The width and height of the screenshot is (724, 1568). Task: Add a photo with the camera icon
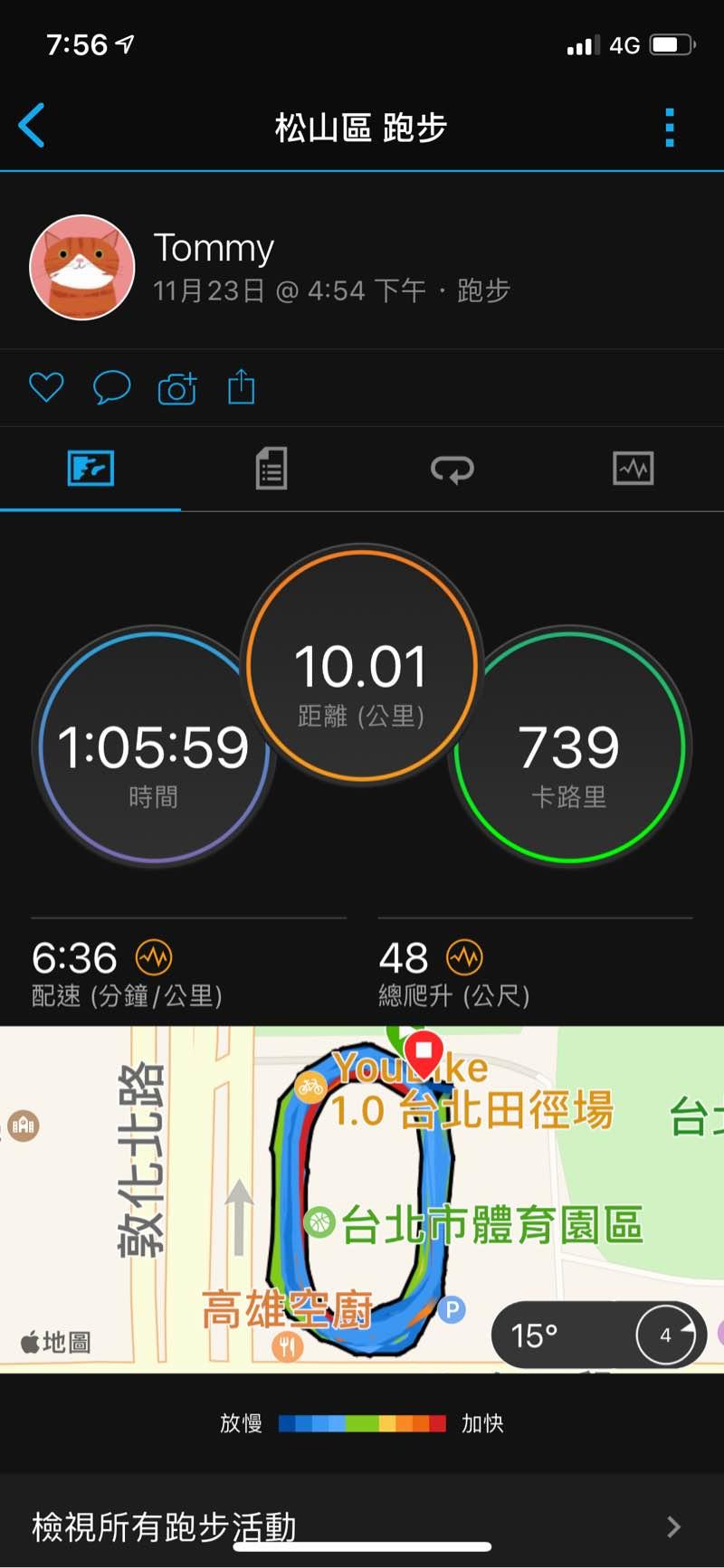tap(177, 388)
